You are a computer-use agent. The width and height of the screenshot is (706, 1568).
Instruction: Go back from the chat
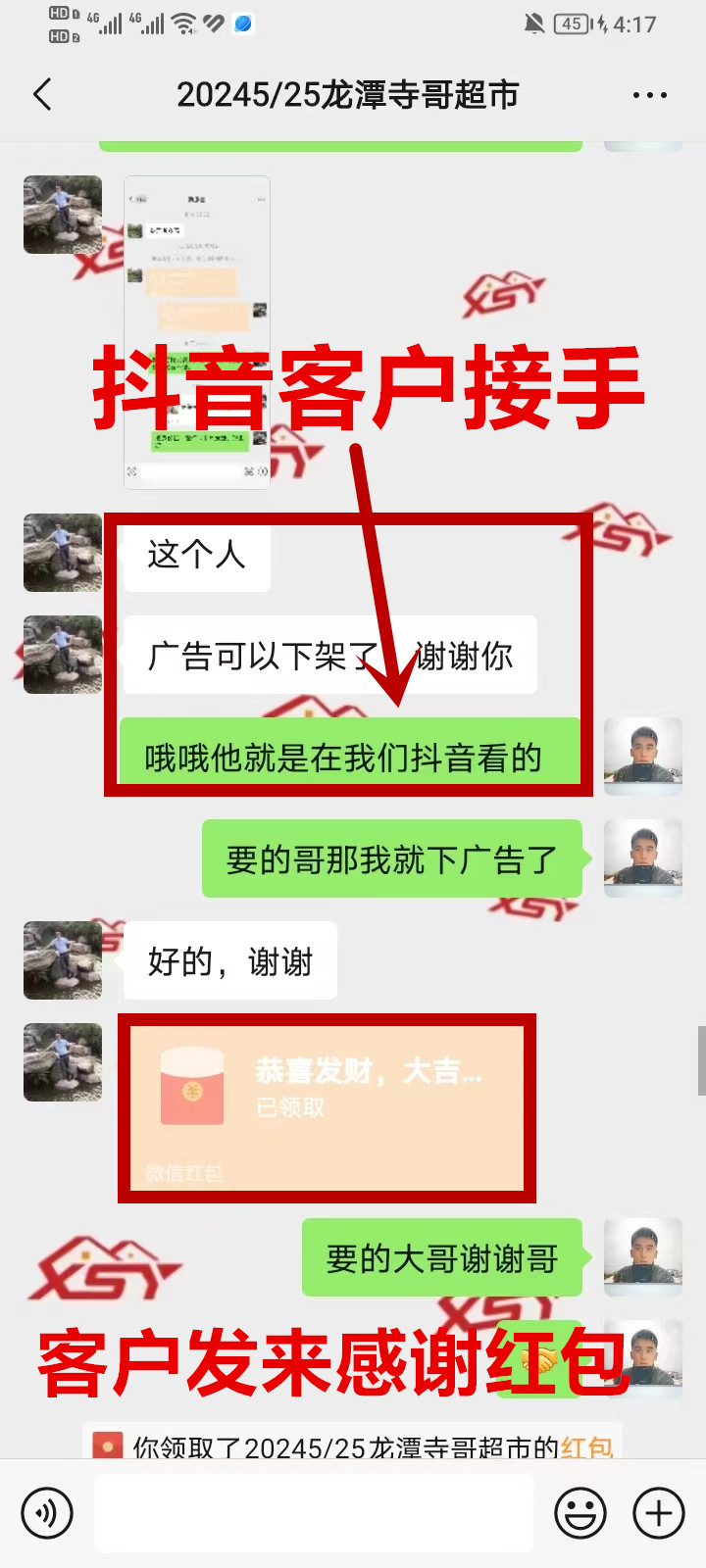pos(42,95)
